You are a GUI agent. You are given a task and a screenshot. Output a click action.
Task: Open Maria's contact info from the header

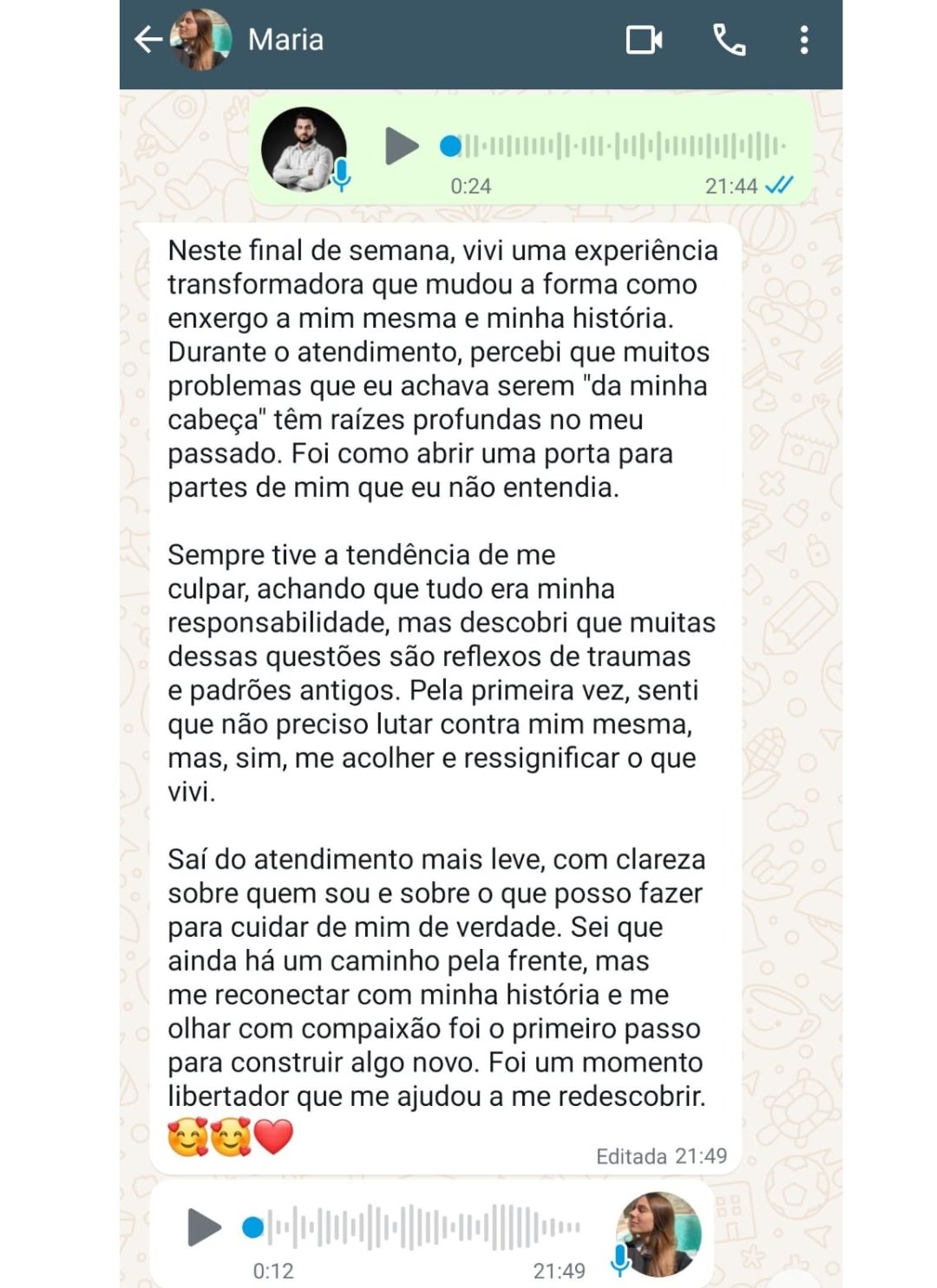point(285,40)
